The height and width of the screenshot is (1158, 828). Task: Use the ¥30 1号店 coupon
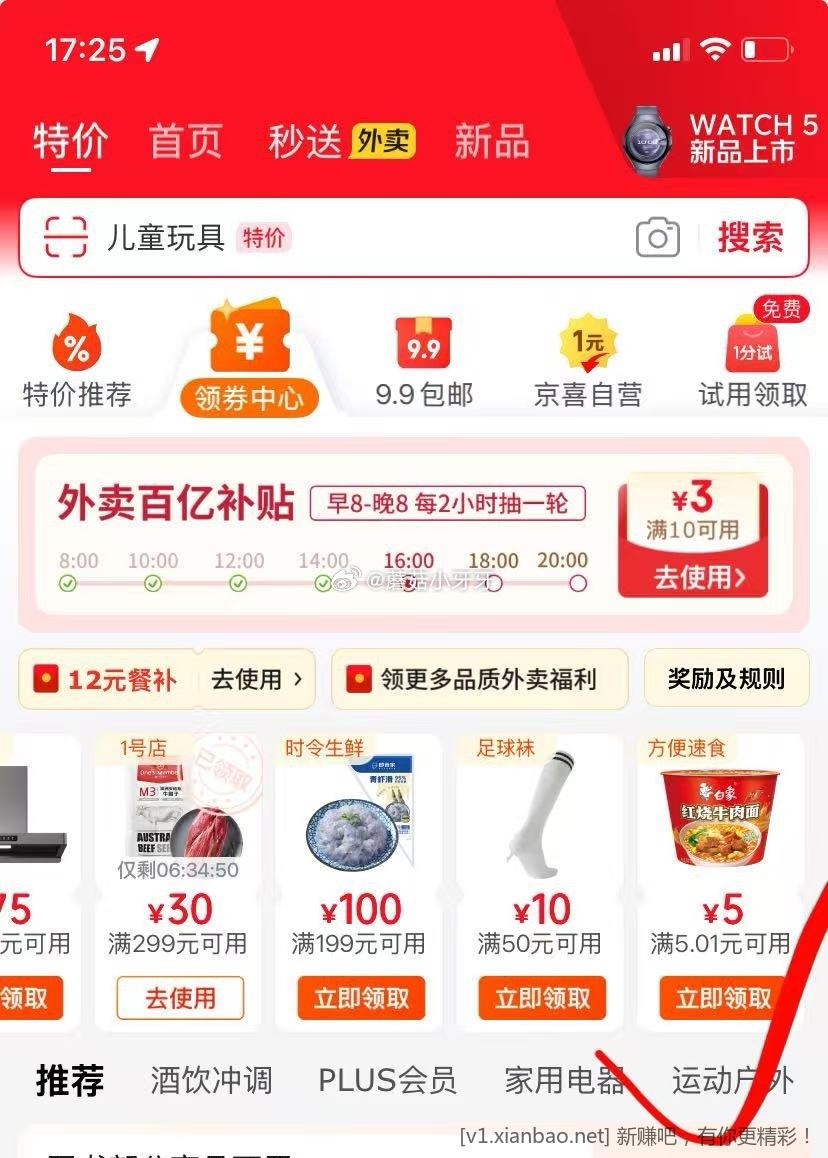coord(180,997)
